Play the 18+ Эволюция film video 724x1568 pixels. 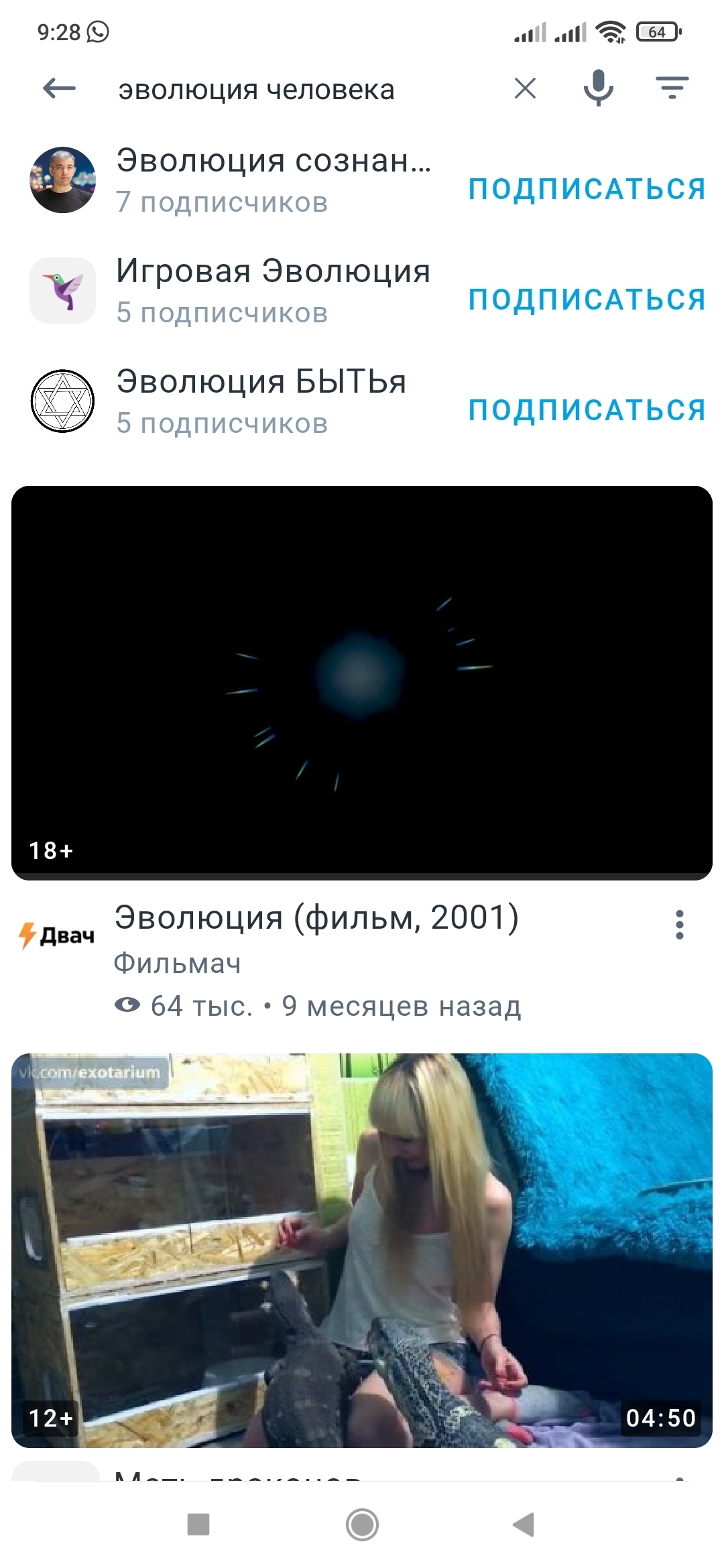coord(362,683)
